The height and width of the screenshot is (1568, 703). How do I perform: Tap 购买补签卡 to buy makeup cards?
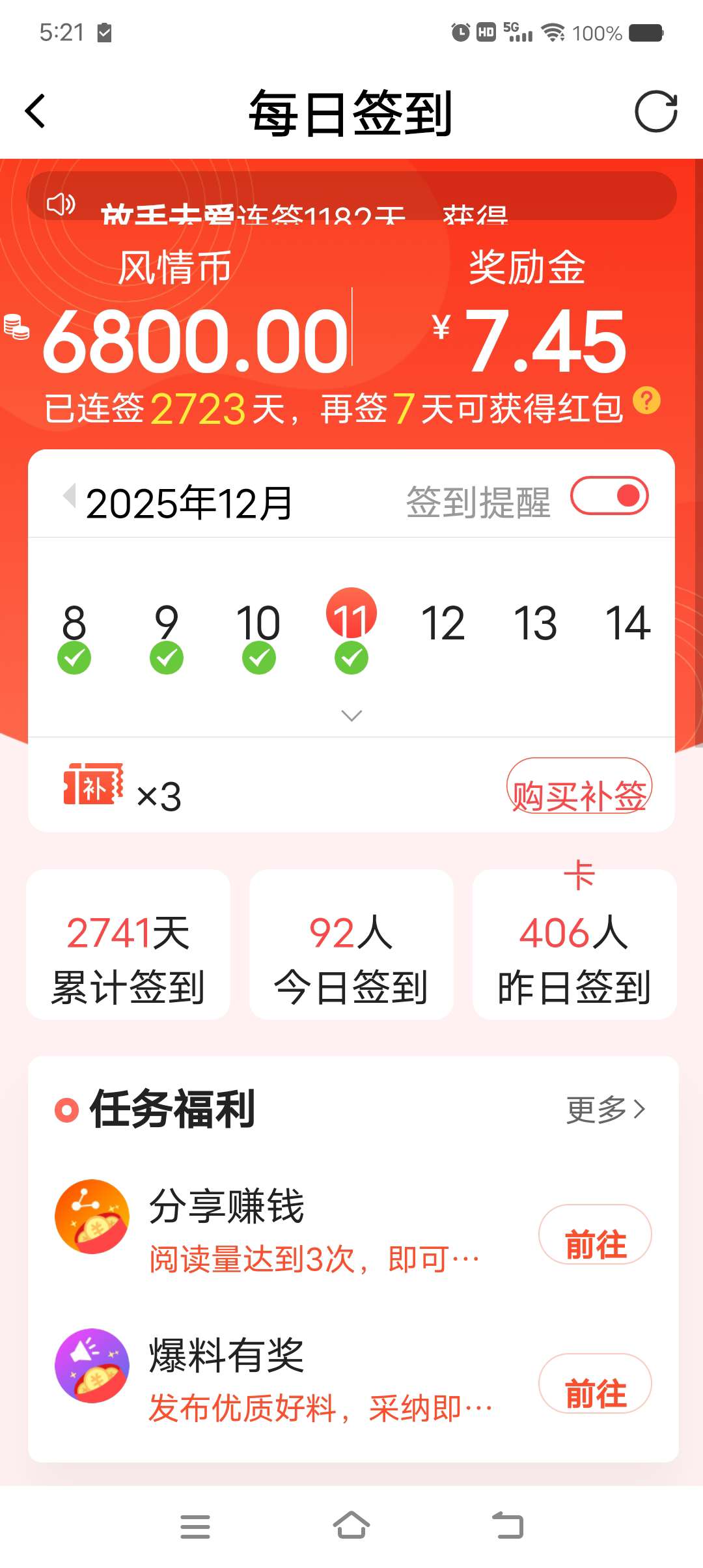(579, 788)
